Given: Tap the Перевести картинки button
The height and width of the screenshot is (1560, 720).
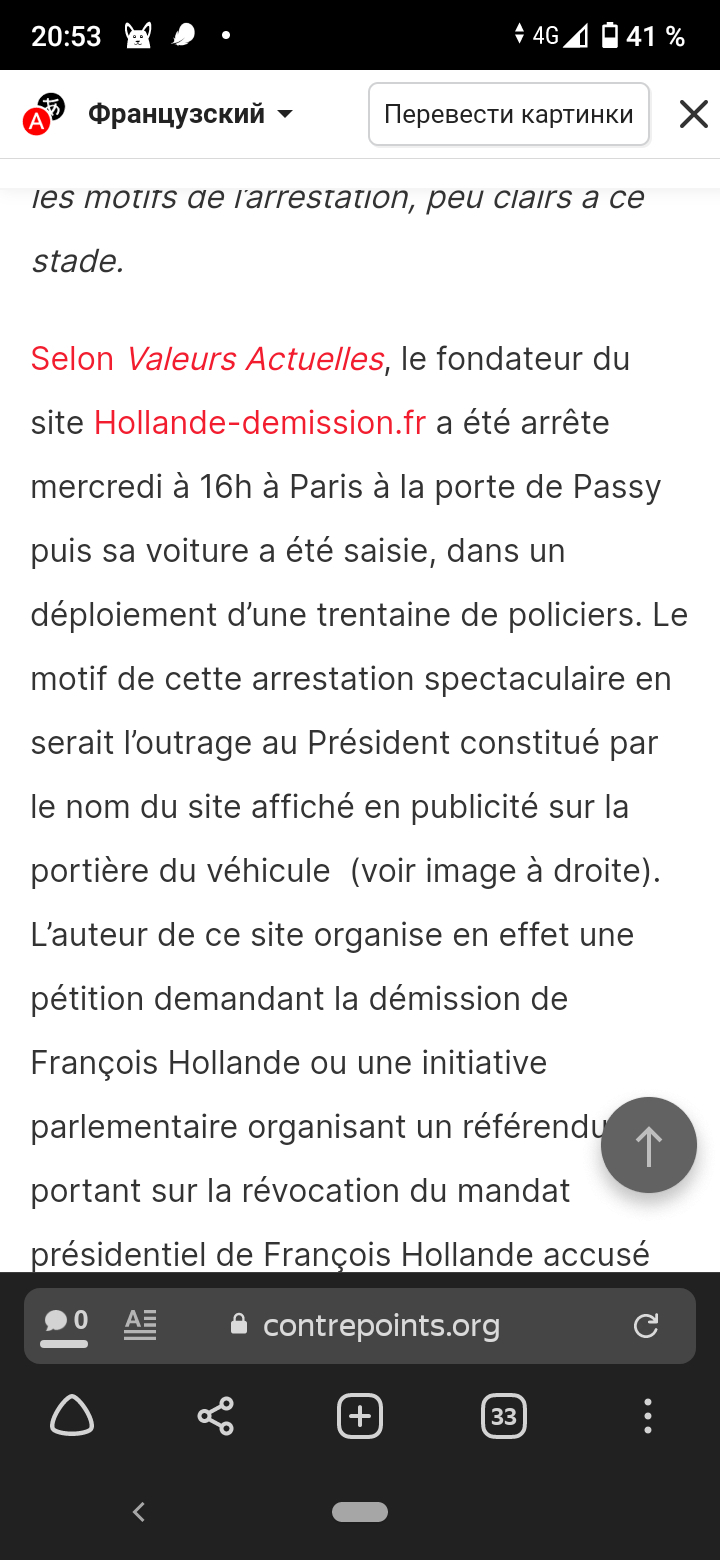Looking at the screenshot, I should click(508, 114).
